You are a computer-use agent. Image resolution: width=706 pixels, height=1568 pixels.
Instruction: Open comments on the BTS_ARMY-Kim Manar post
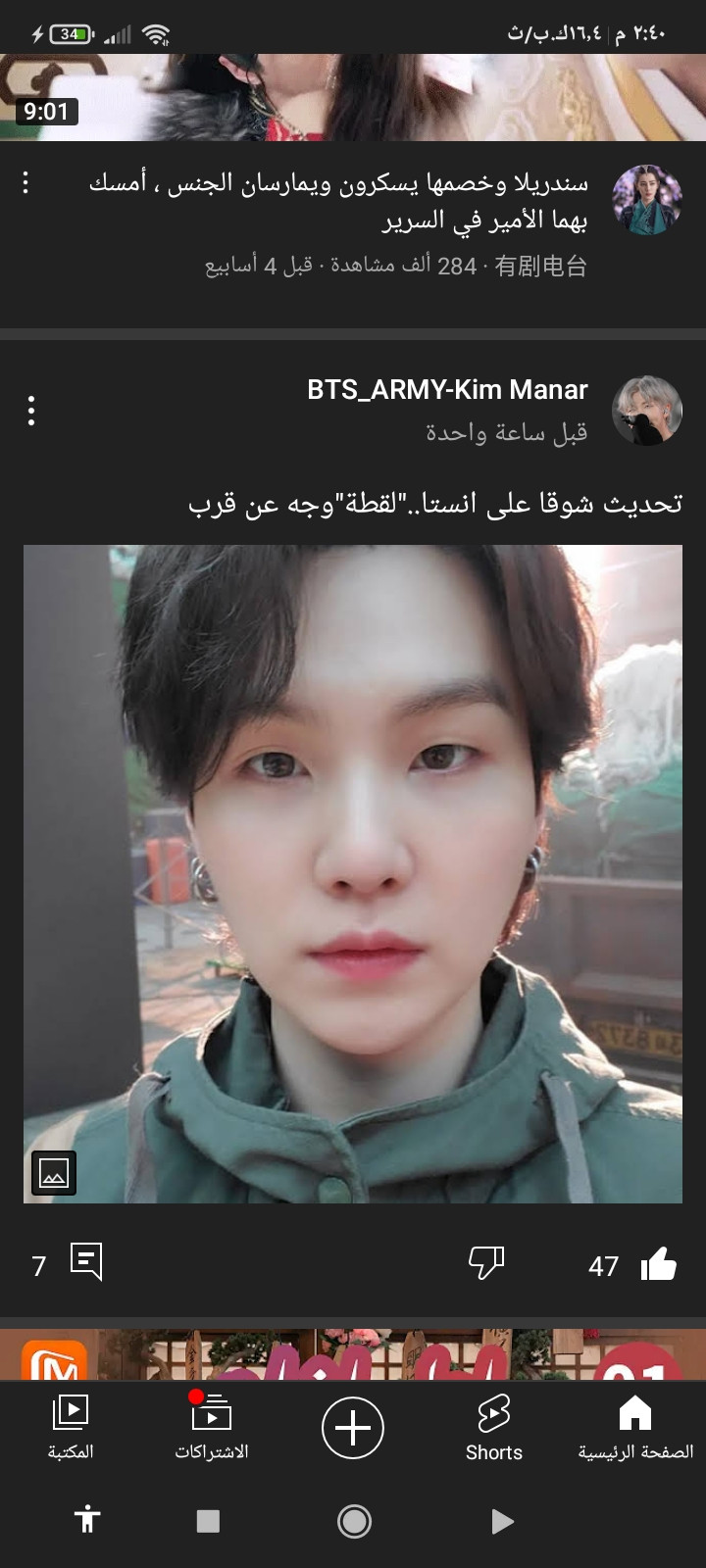[x=86, y=1262]
